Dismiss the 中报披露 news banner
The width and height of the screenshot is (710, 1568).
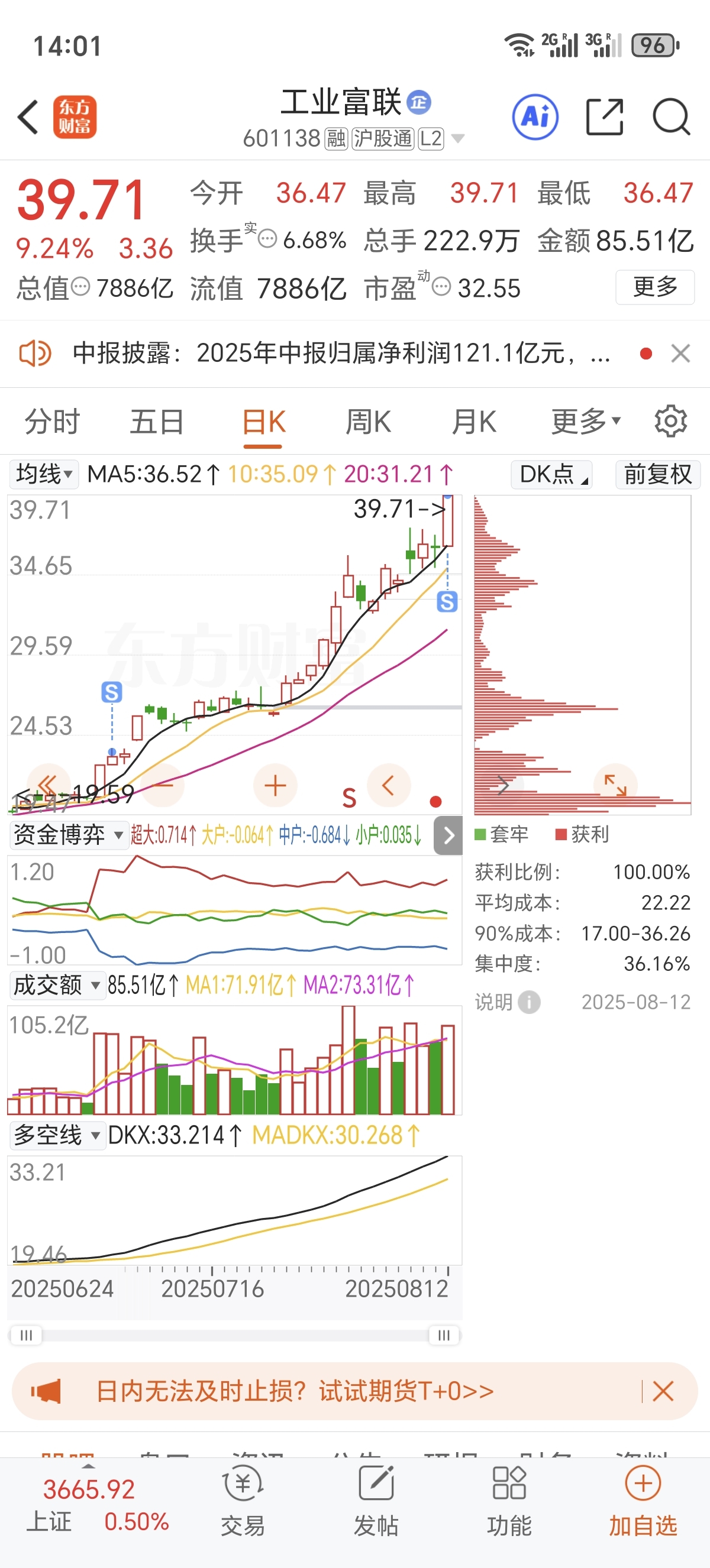coord(680,353)
